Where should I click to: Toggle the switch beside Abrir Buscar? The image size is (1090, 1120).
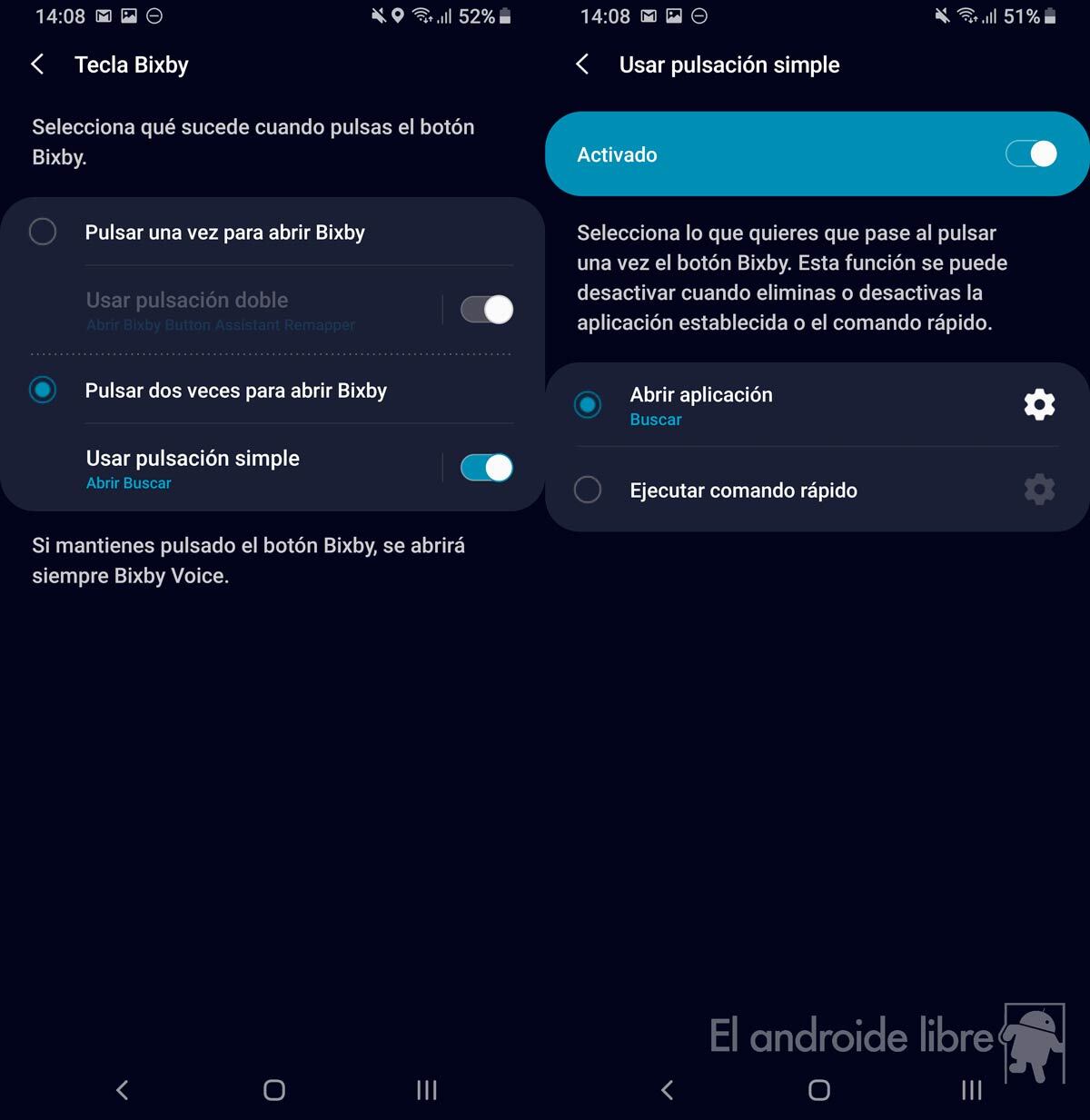[x=486, y=468]
